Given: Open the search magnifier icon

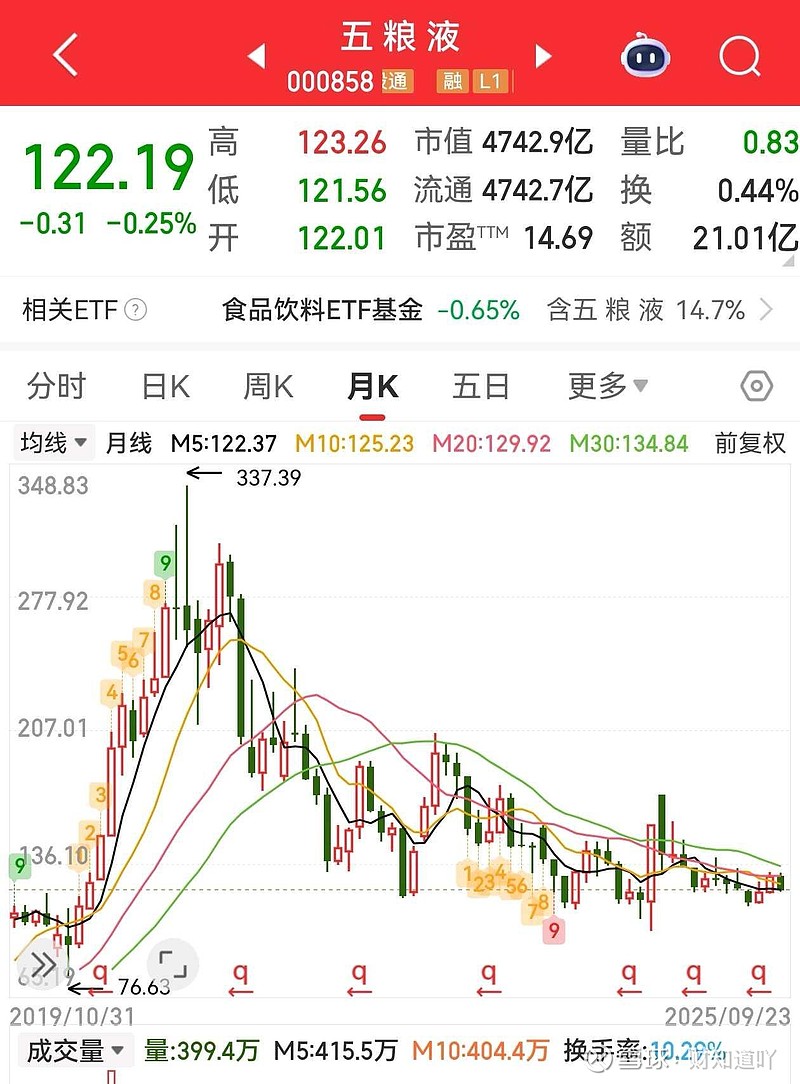Looking at the screenshot, I should (x=740, y=57).
